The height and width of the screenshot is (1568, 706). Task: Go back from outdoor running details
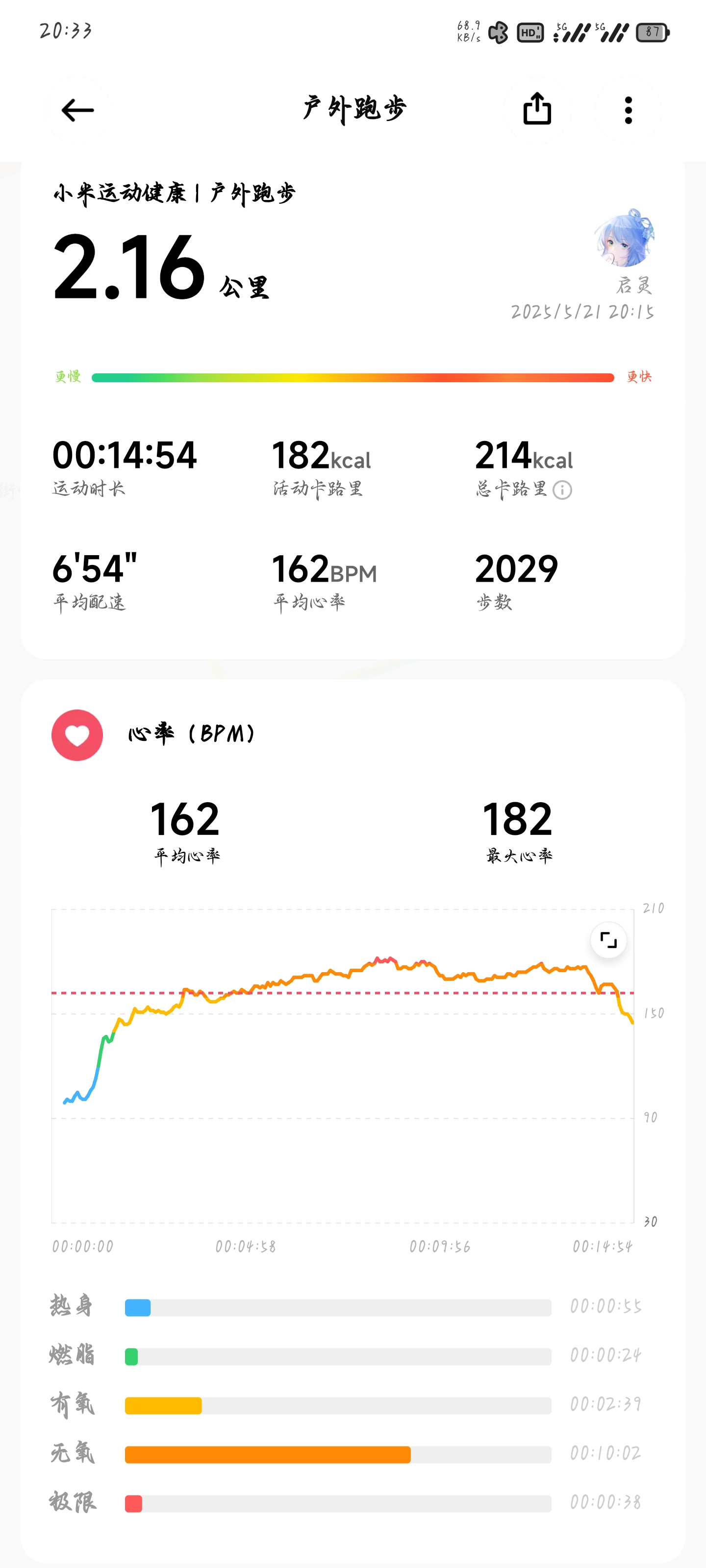coord(77,110)
